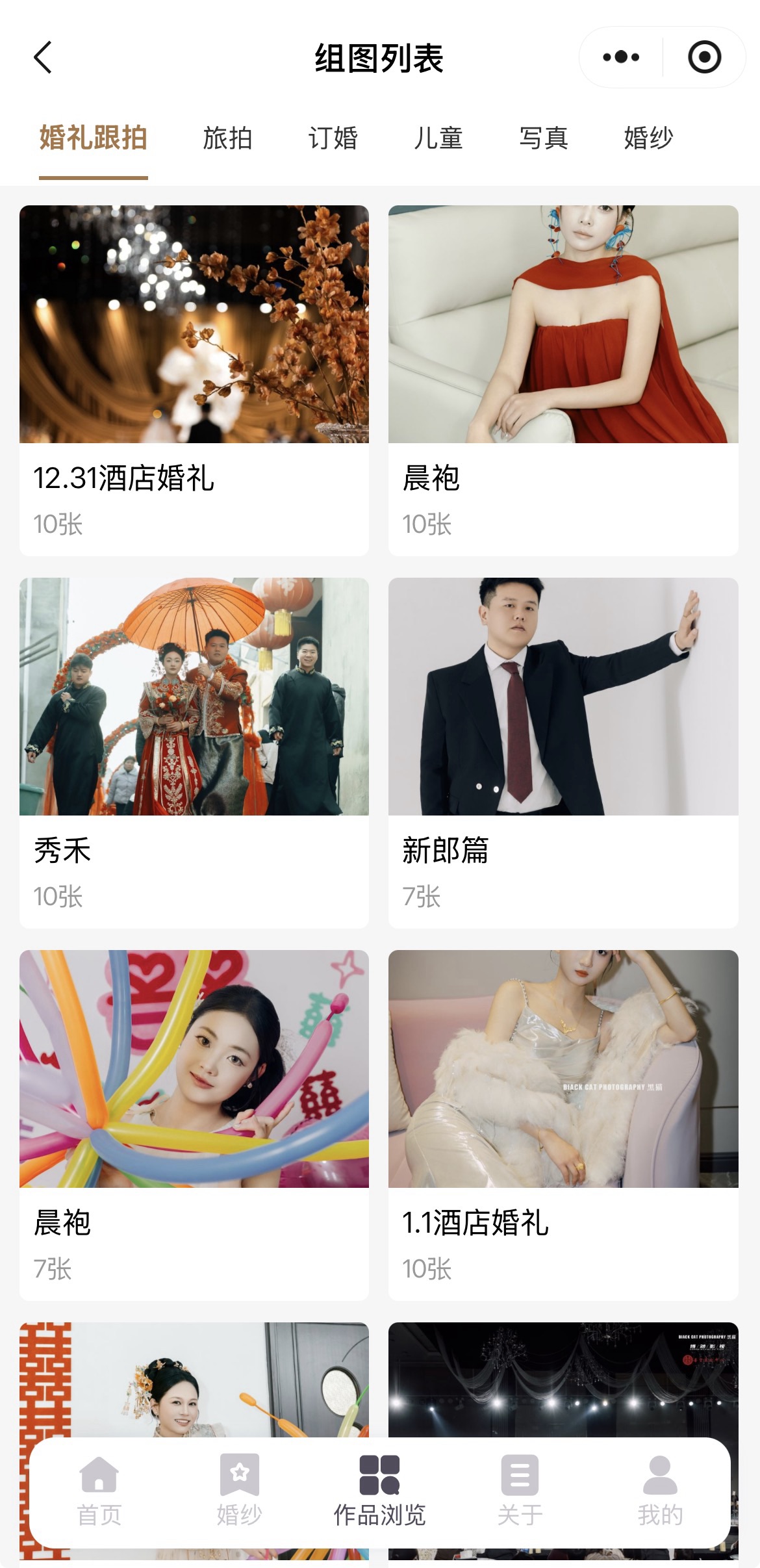
Task: Open 婚纱 in the bottom navigation
Action: click(239, 1491)
